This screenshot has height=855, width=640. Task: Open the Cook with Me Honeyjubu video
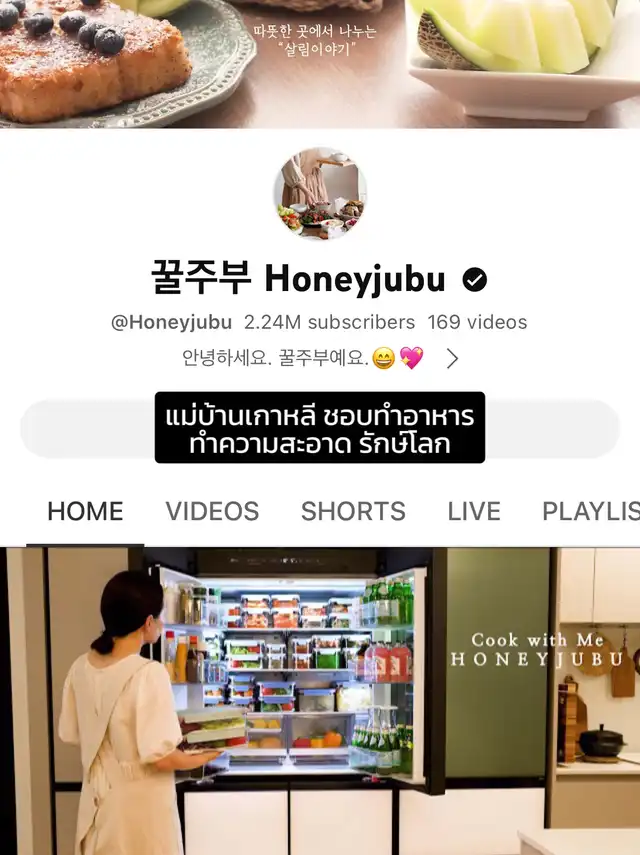(x=320, y=700)
